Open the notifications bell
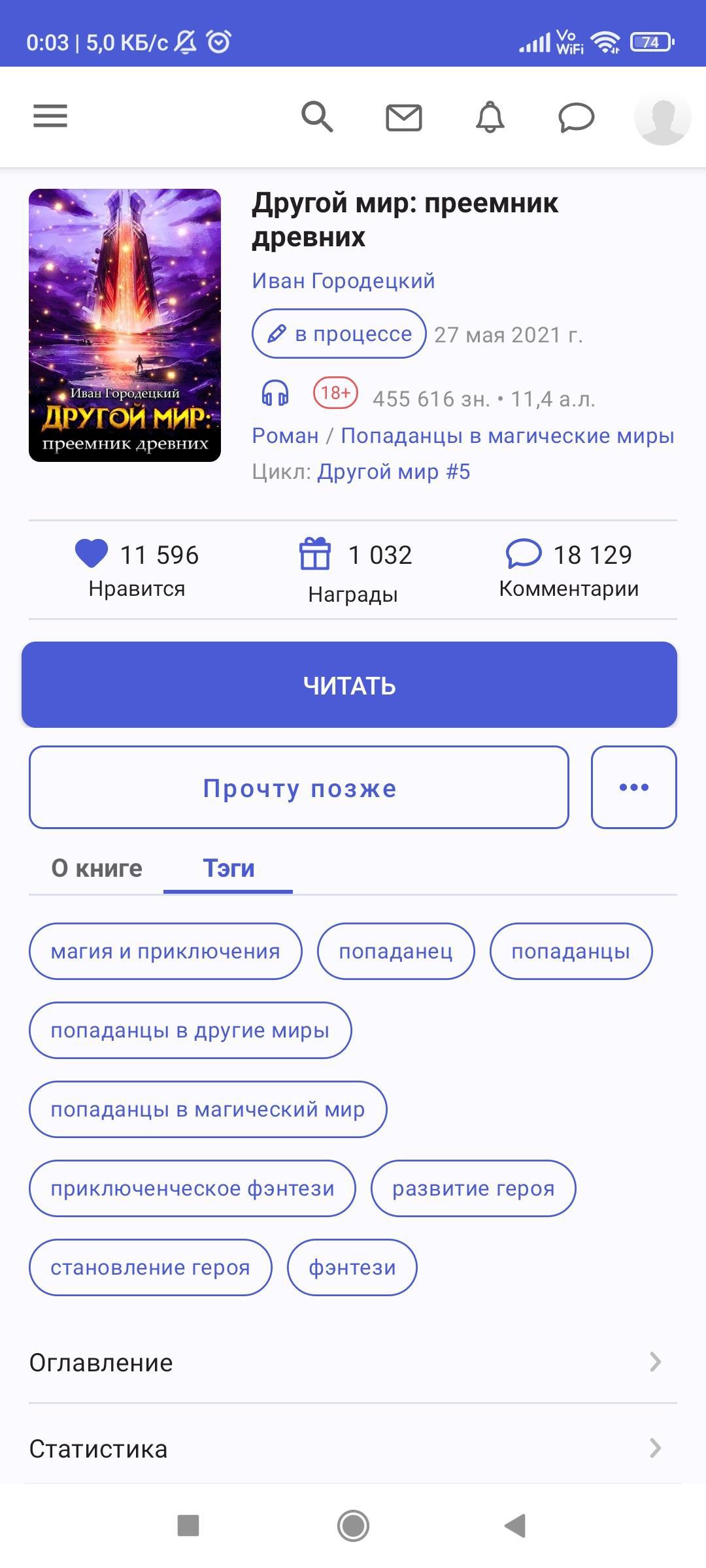 coord(490,118)
